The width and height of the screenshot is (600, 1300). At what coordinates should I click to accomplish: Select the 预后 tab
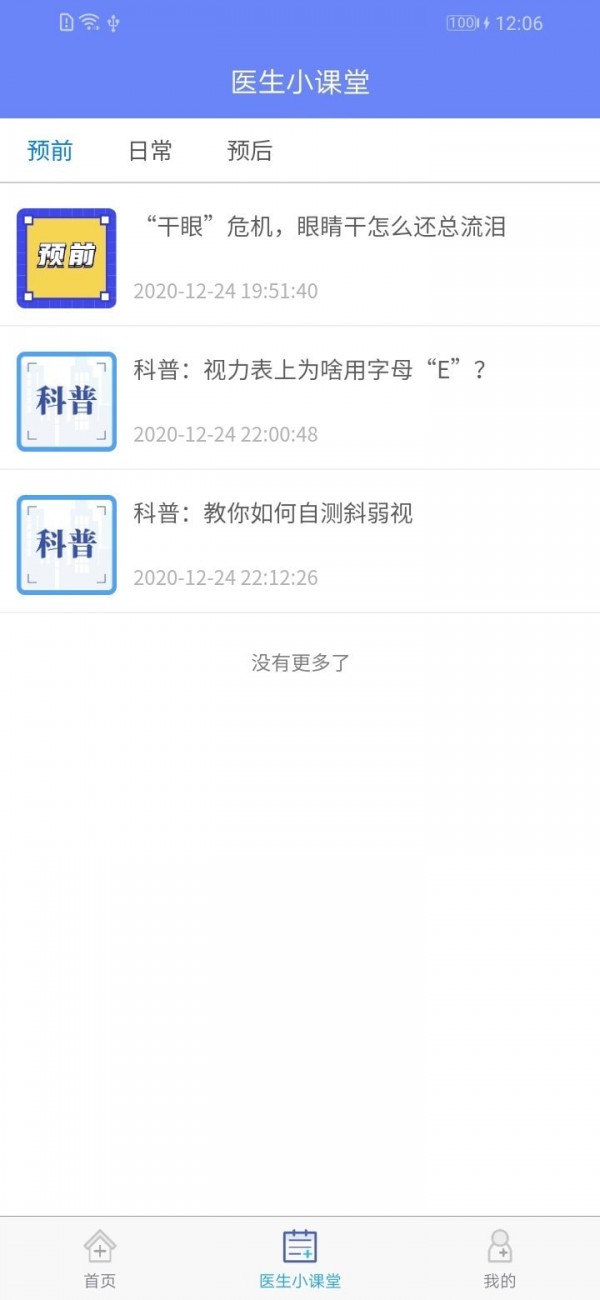point(250,151)
